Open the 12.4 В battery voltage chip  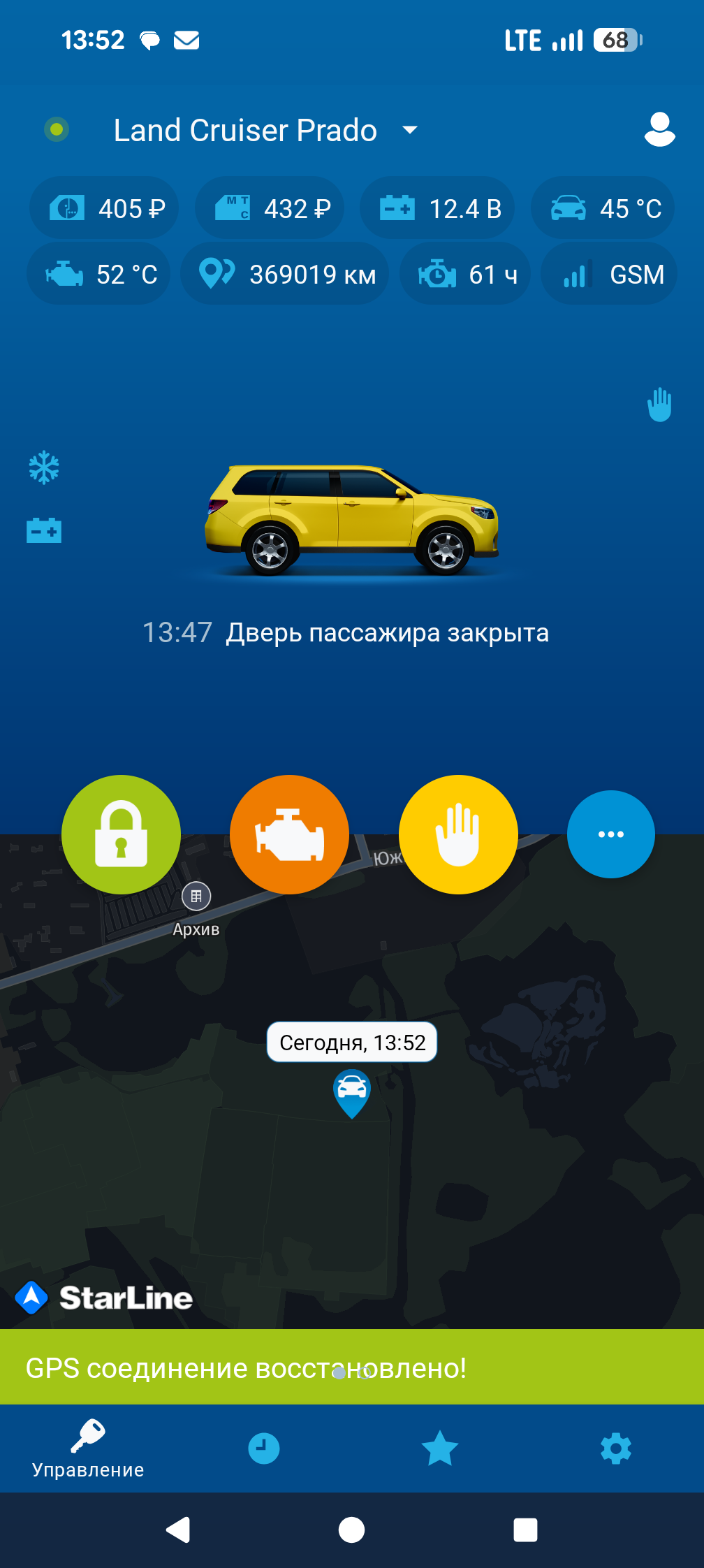[x=438, y=208]
